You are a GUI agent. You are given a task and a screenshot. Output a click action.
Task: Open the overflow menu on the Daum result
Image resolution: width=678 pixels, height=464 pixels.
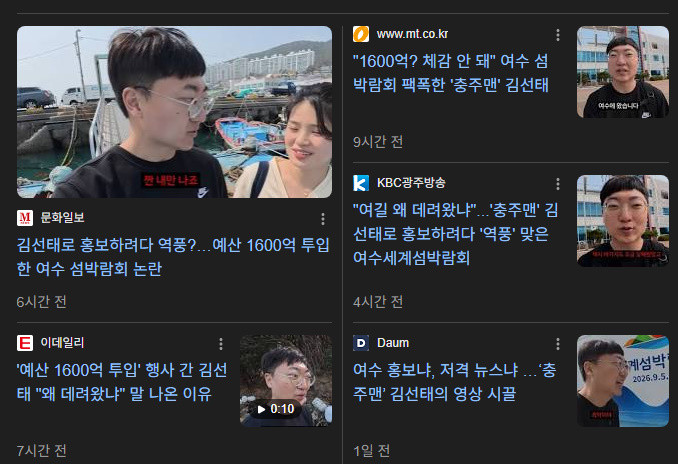coord(559,343)
